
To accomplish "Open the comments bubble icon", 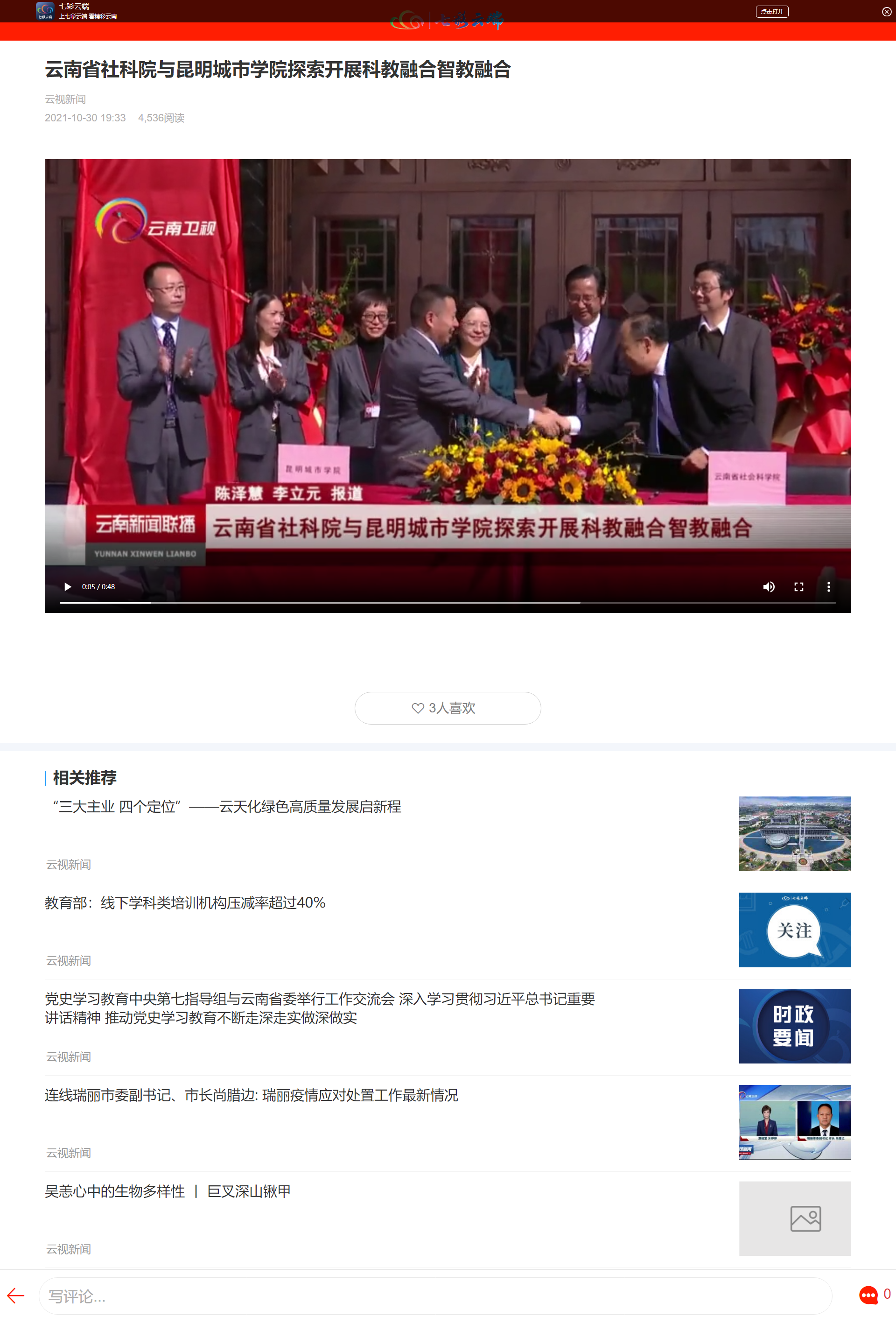I will coord(868,1295).
